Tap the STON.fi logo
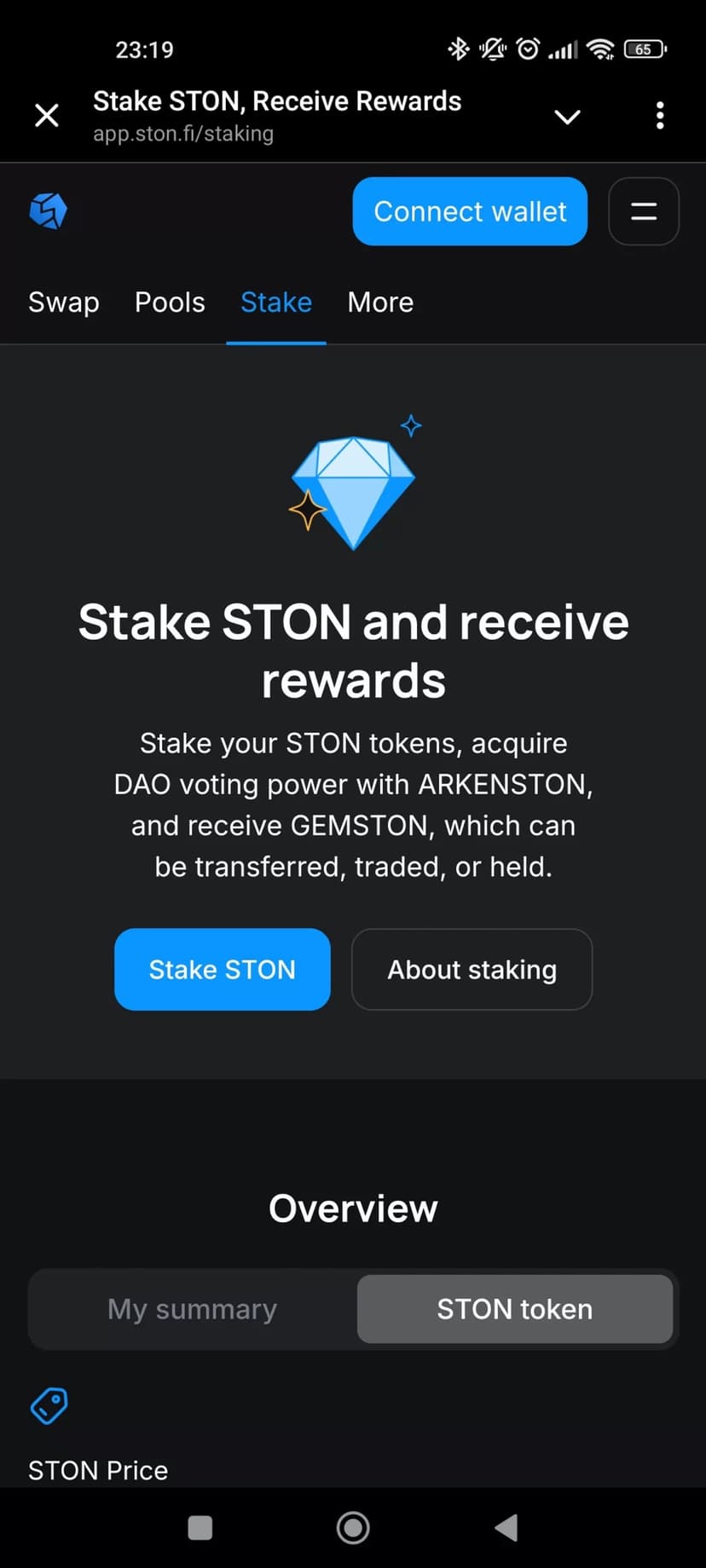 tap(49, 210)
